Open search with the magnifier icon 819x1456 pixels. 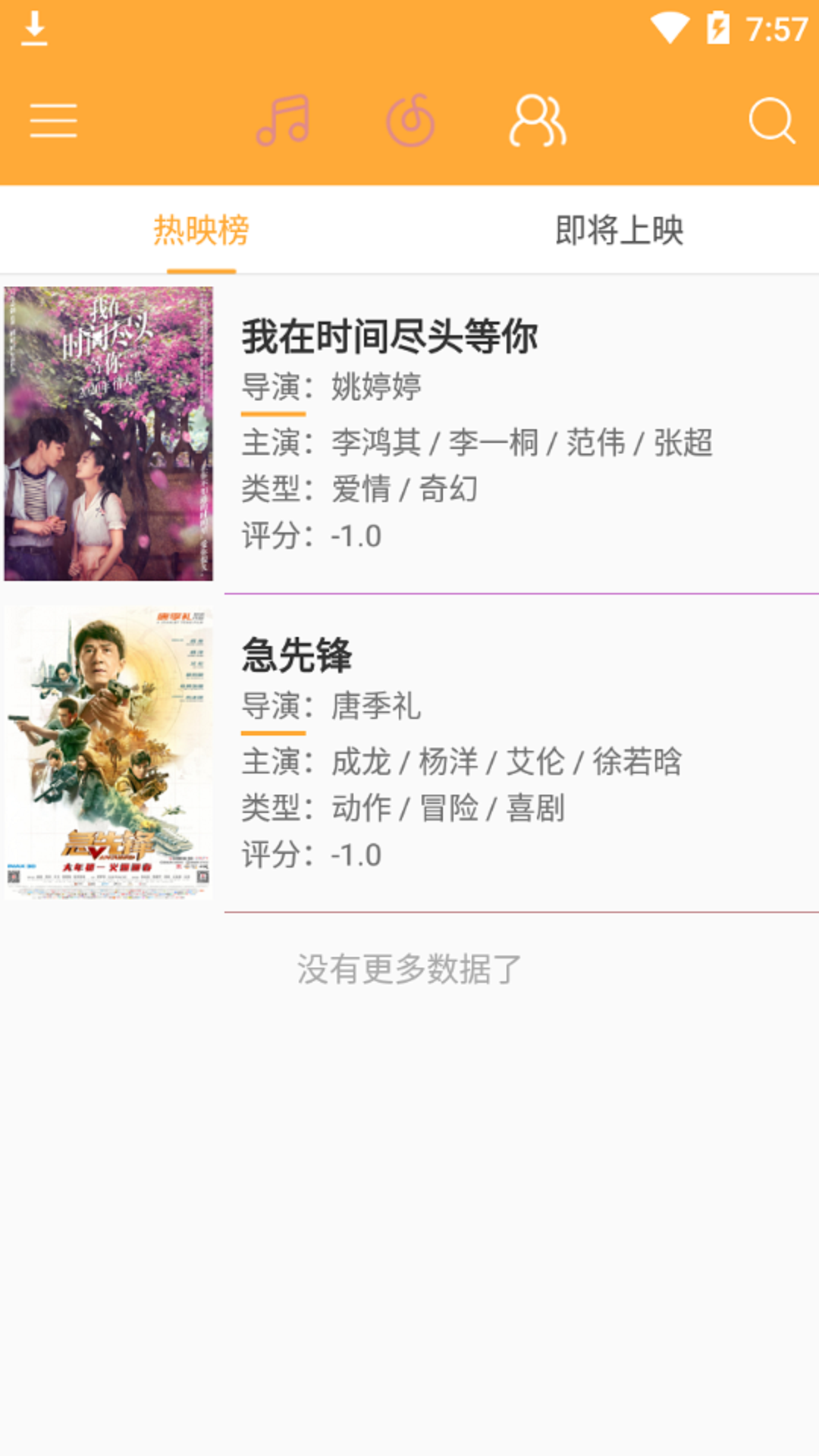click(771, 120)
